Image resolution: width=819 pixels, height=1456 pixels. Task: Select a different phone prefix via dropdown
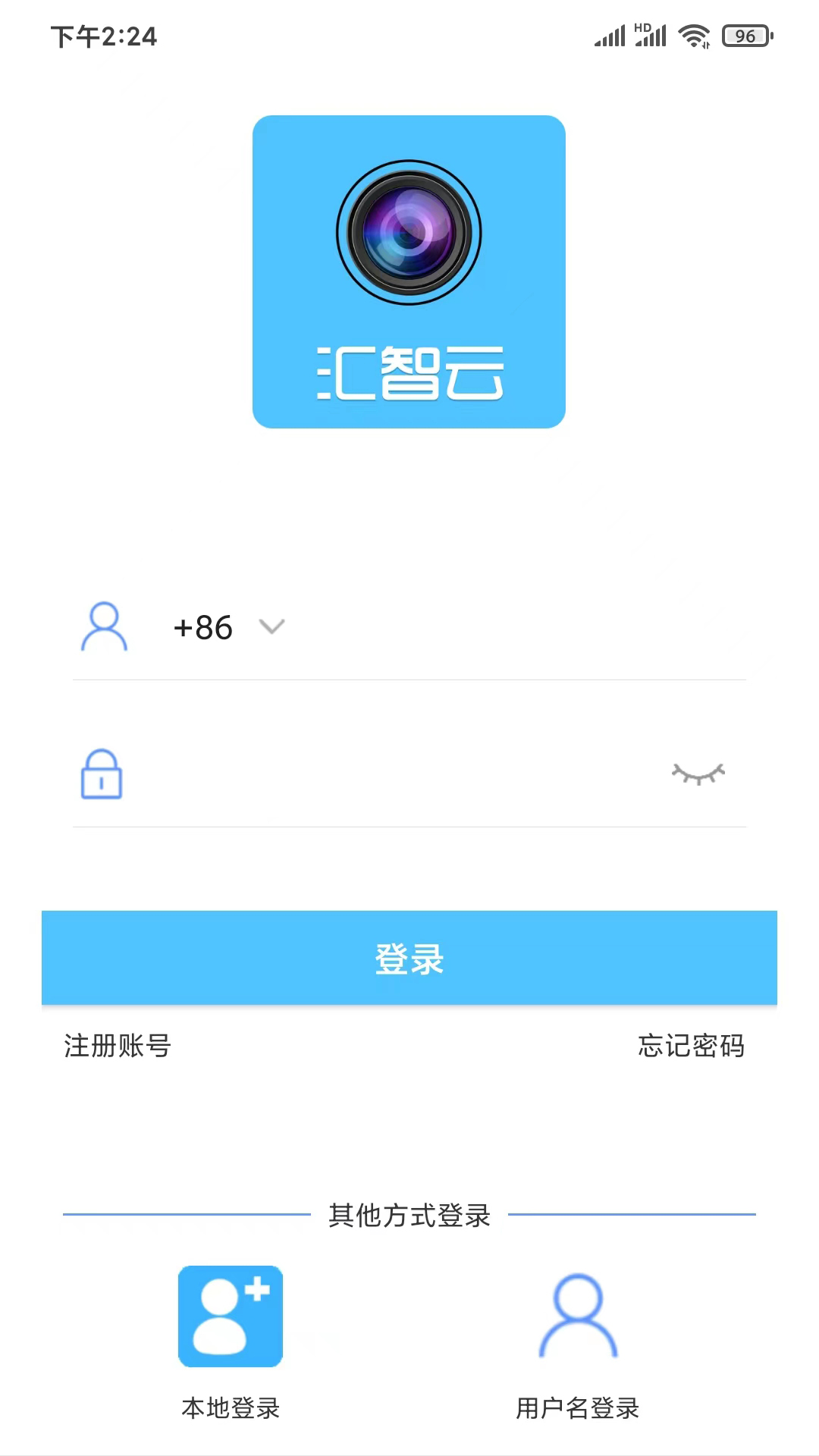pyautogui.click(x=271, y=626)
